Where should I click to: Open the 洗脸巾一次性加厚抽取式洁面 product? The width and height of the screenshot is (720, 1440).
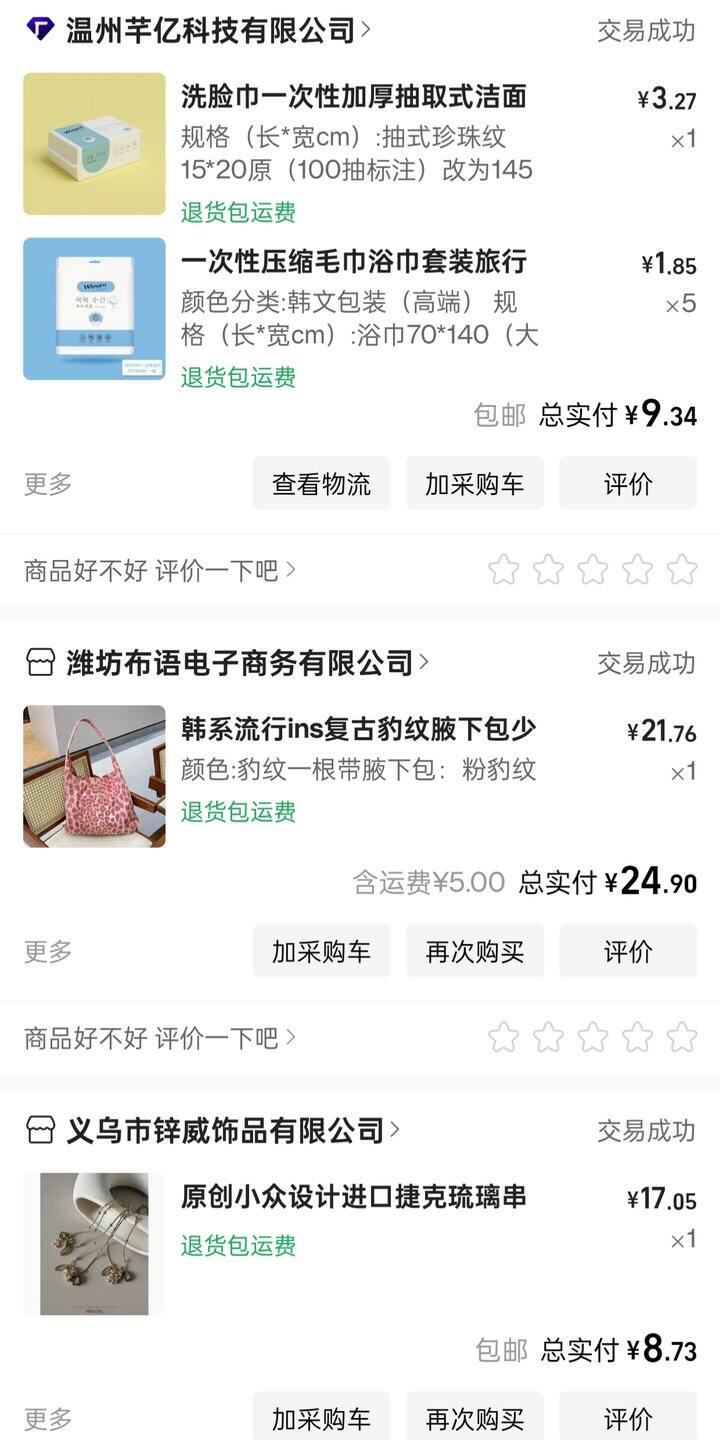[x=353, y=97]
